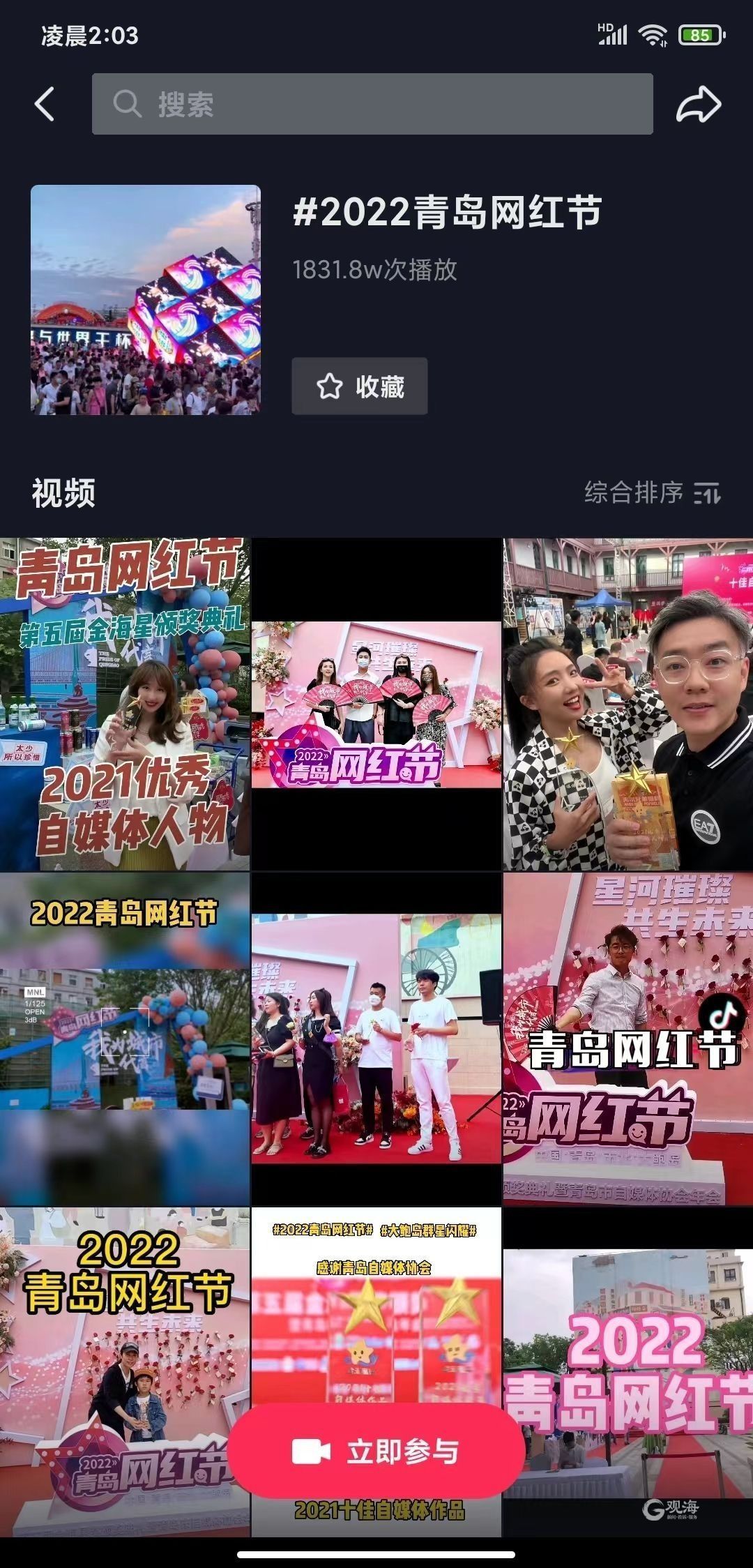Viewport: 753px width, 1568px height.
Task: Open video titled 第五届金海星颁奖典礼
Action: click(125, 704)
